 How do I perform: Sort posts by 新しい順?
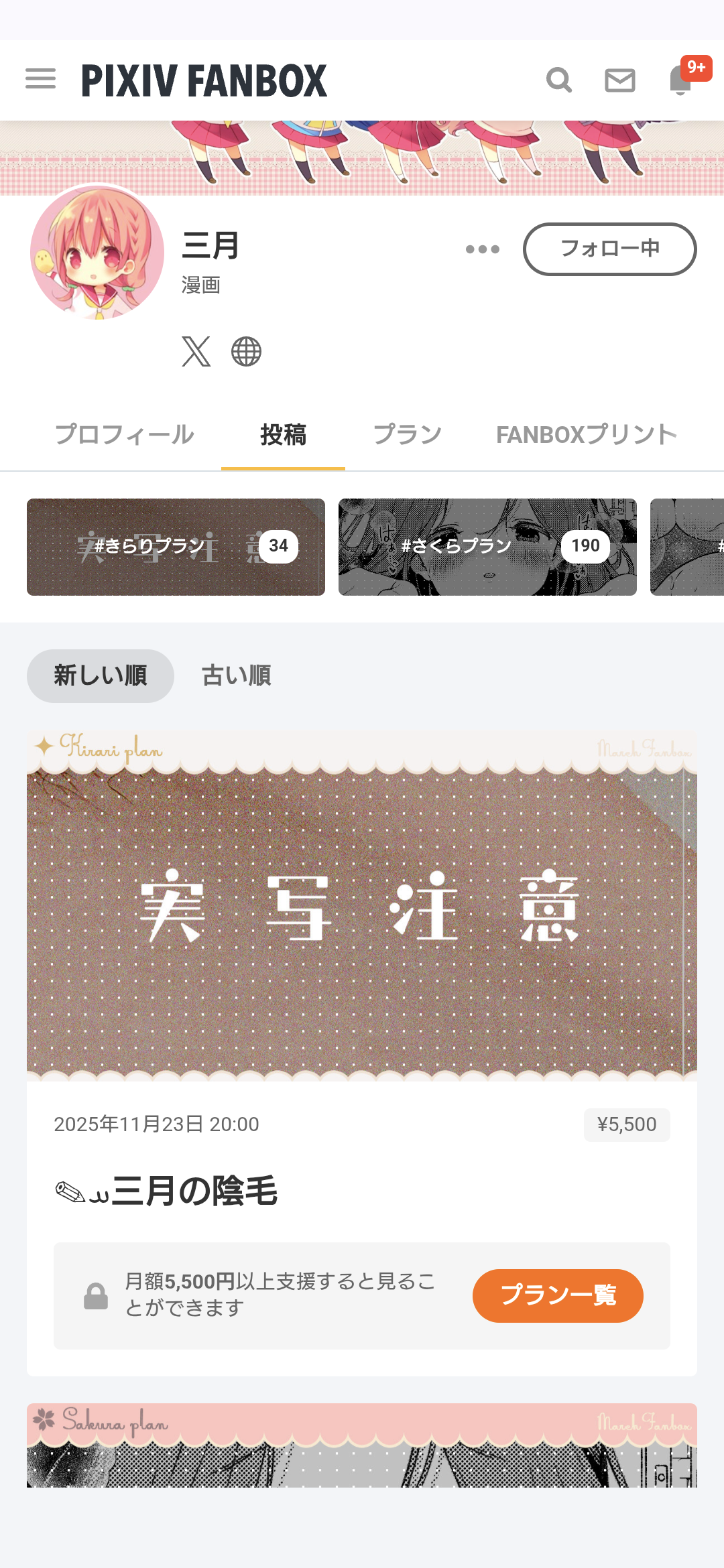click(101, 675)
